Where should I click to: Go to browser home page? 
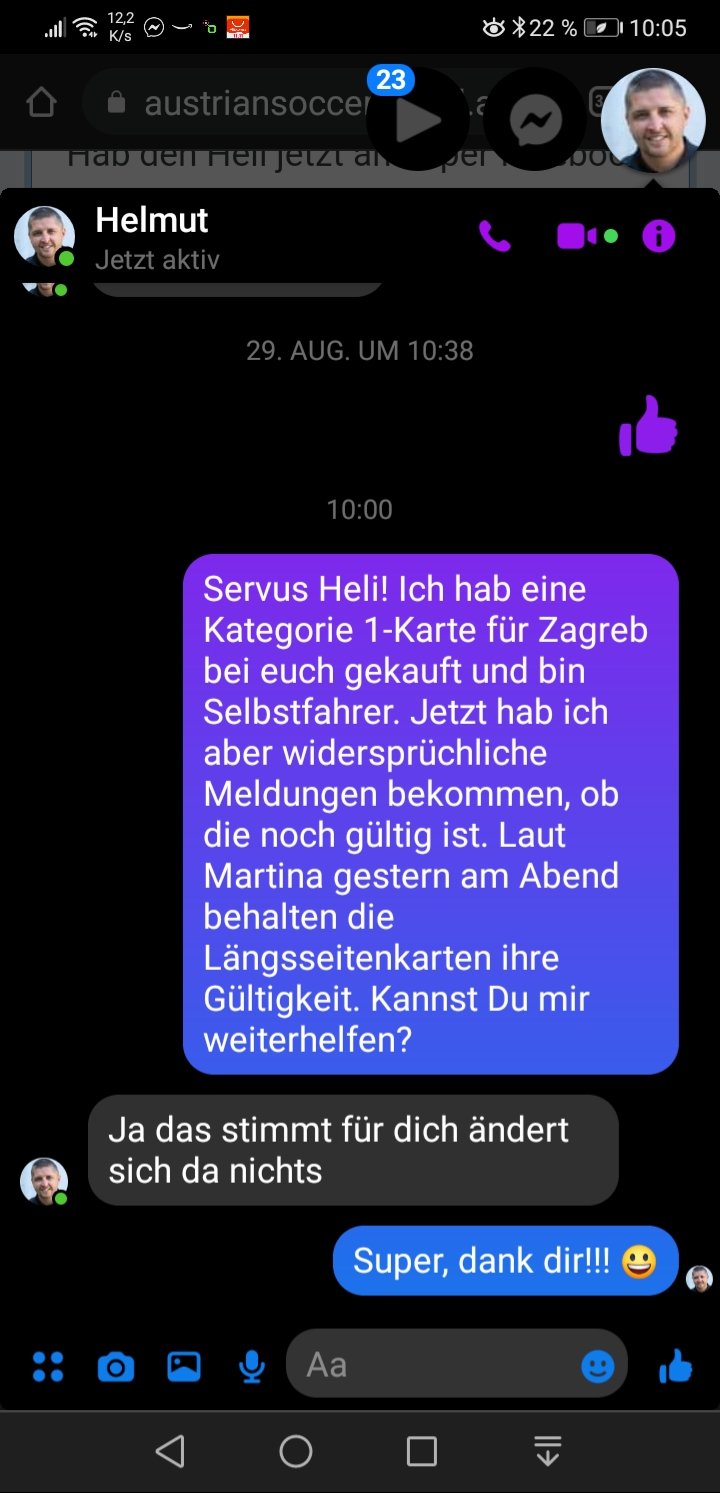[41, 102]
